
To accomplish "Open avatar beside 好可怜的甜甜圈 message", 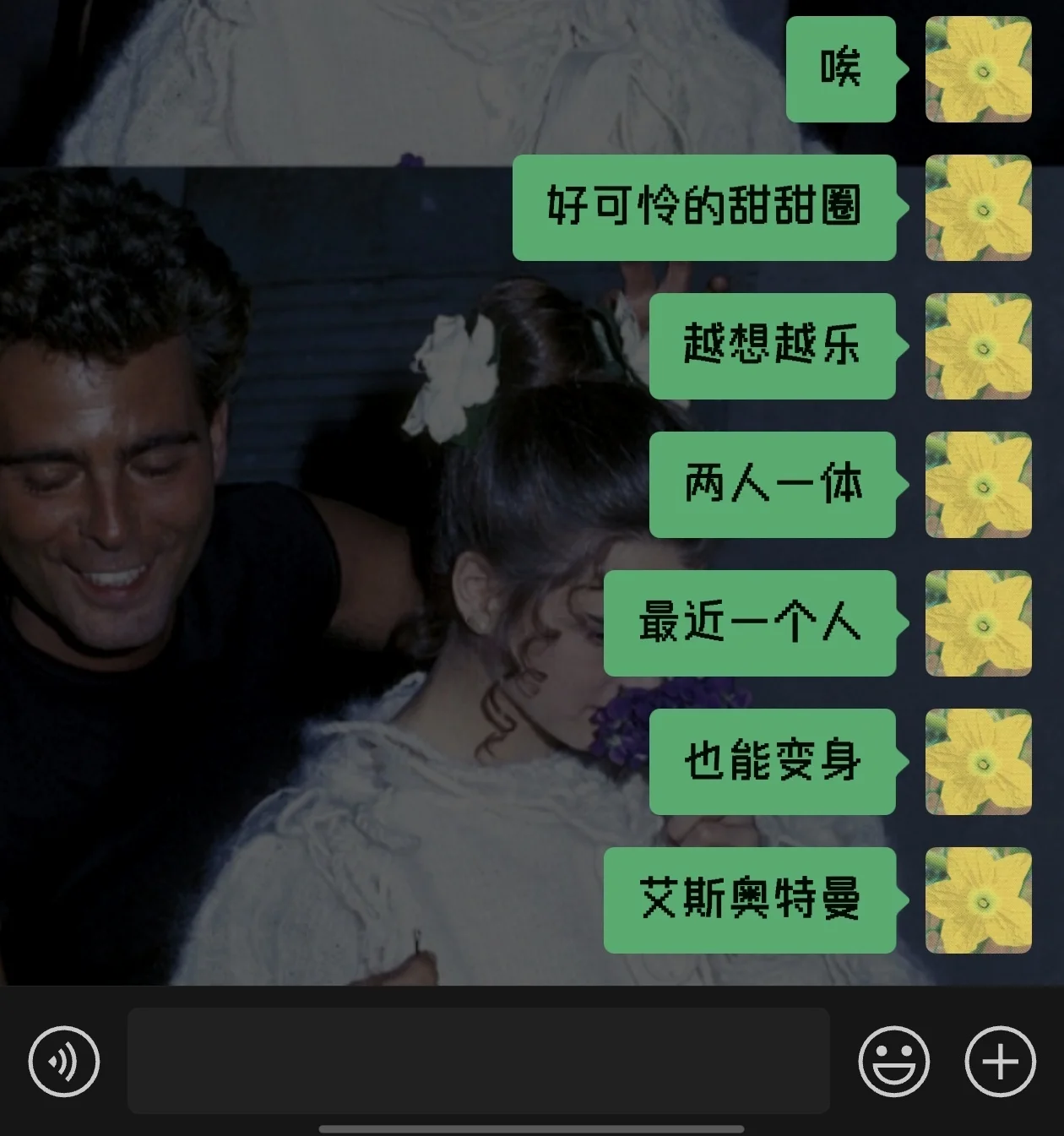I will pos(978,208).
